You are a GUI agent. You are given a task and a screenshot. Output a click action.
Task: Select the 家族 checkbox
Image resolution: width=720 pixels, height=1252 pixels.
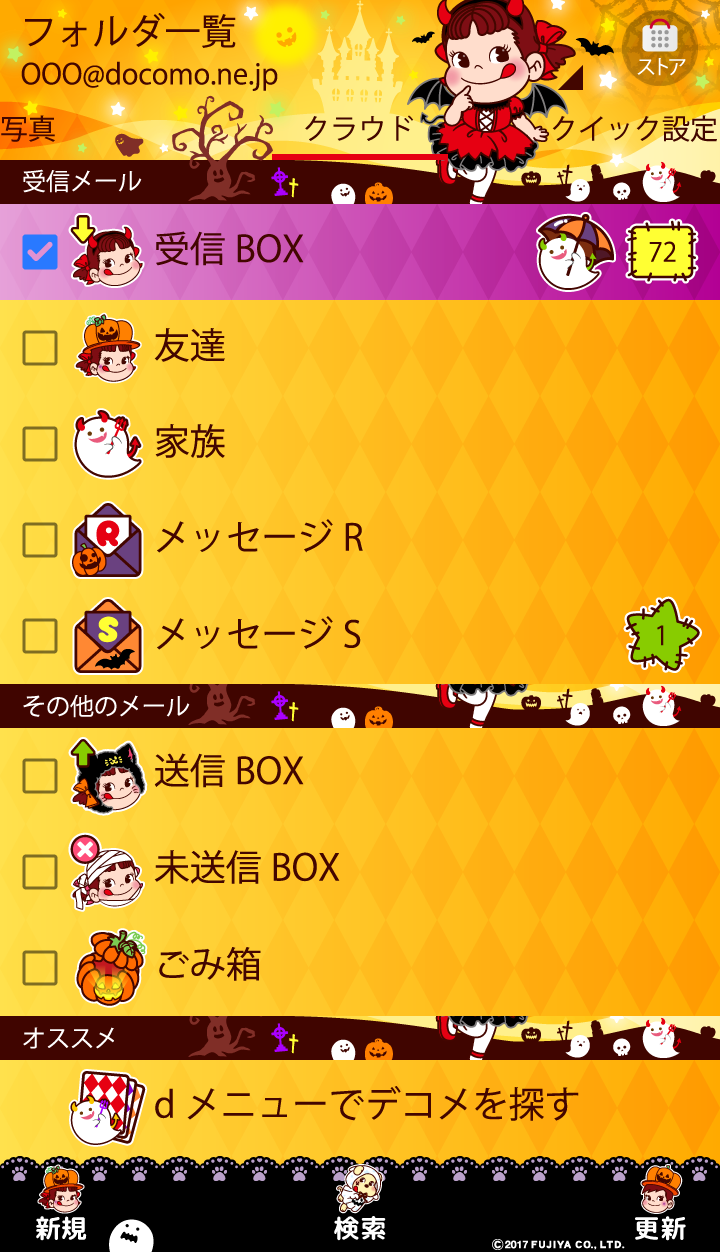(40, 444)
